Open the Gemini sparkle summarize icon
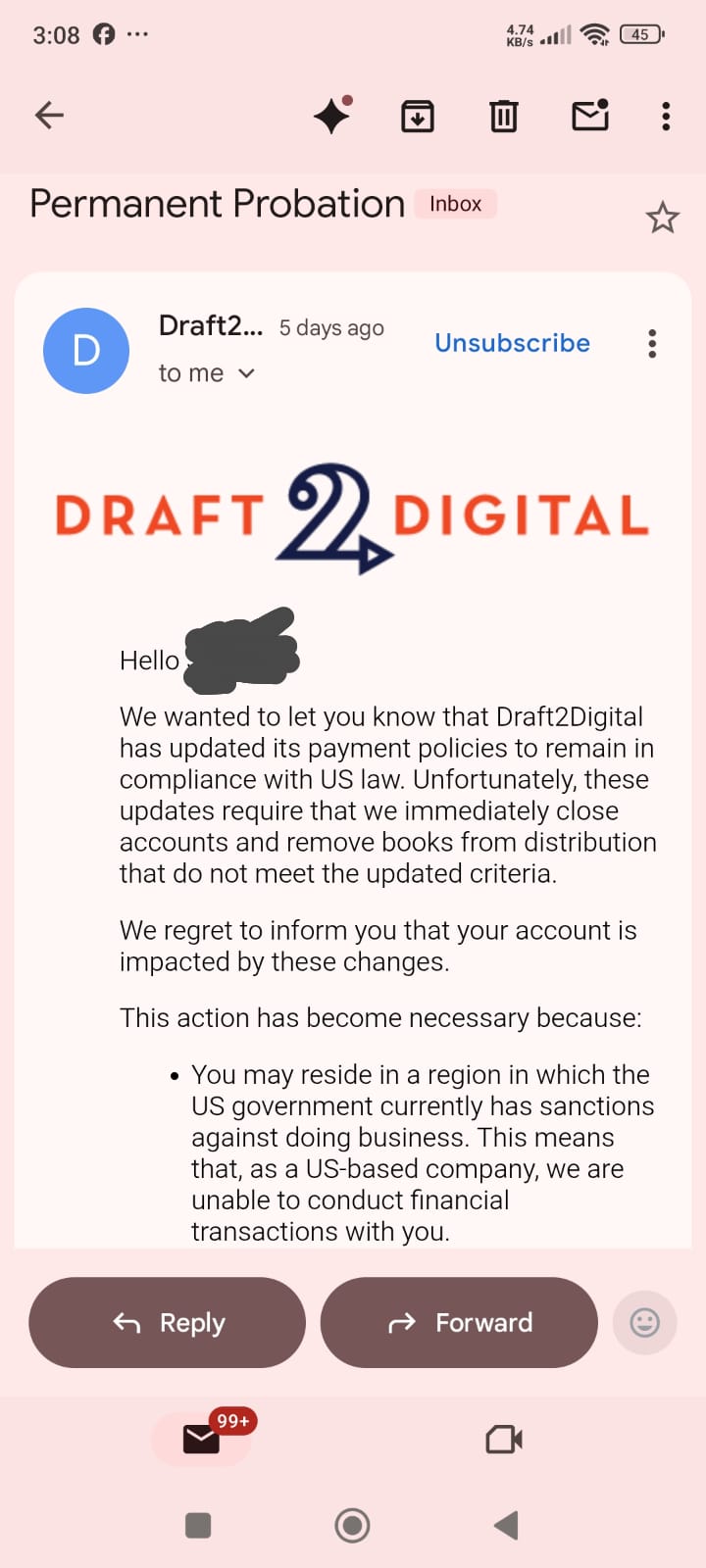 (x=332, y=117)
